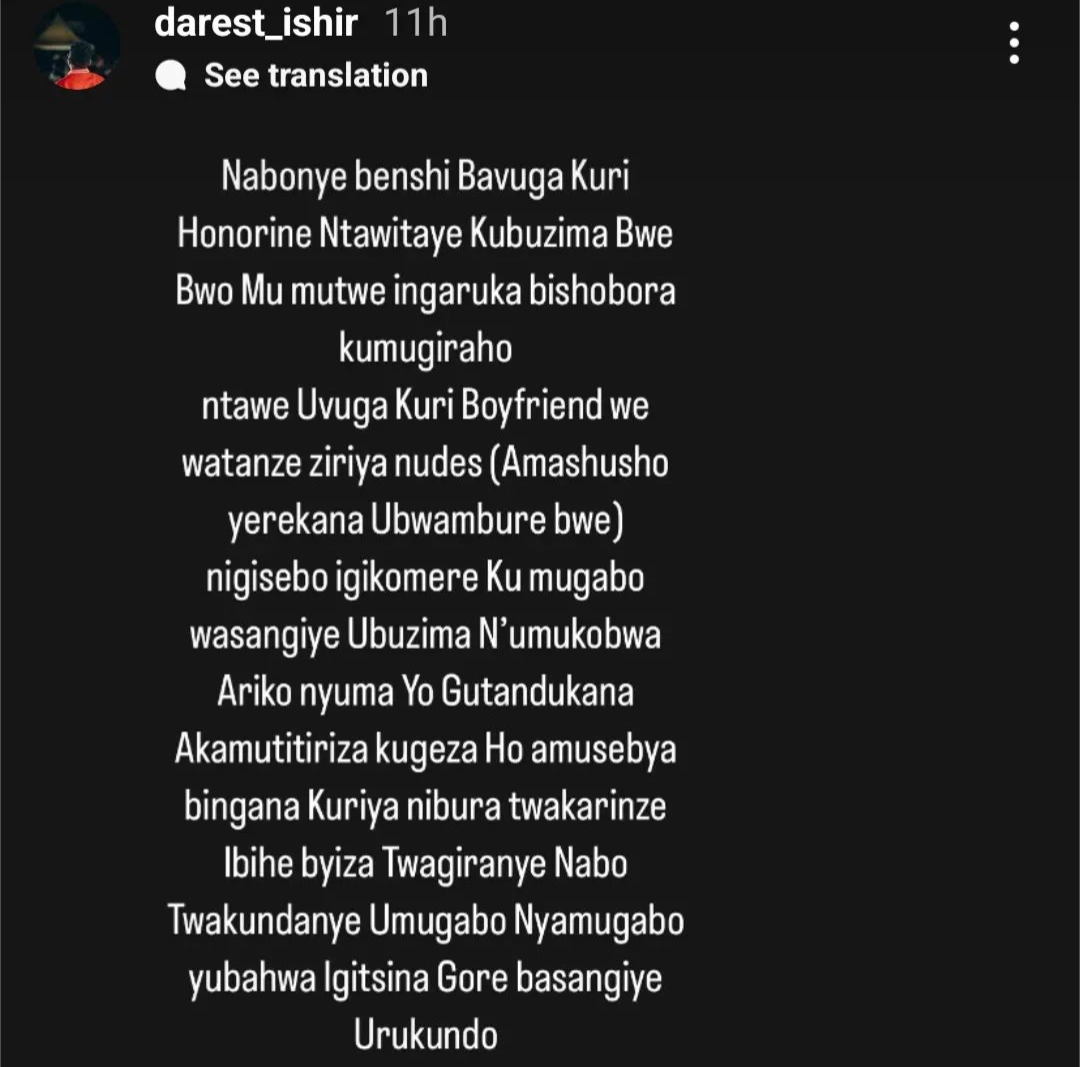
Task: Open the username darest_ishir's profile
Action: 256,23
